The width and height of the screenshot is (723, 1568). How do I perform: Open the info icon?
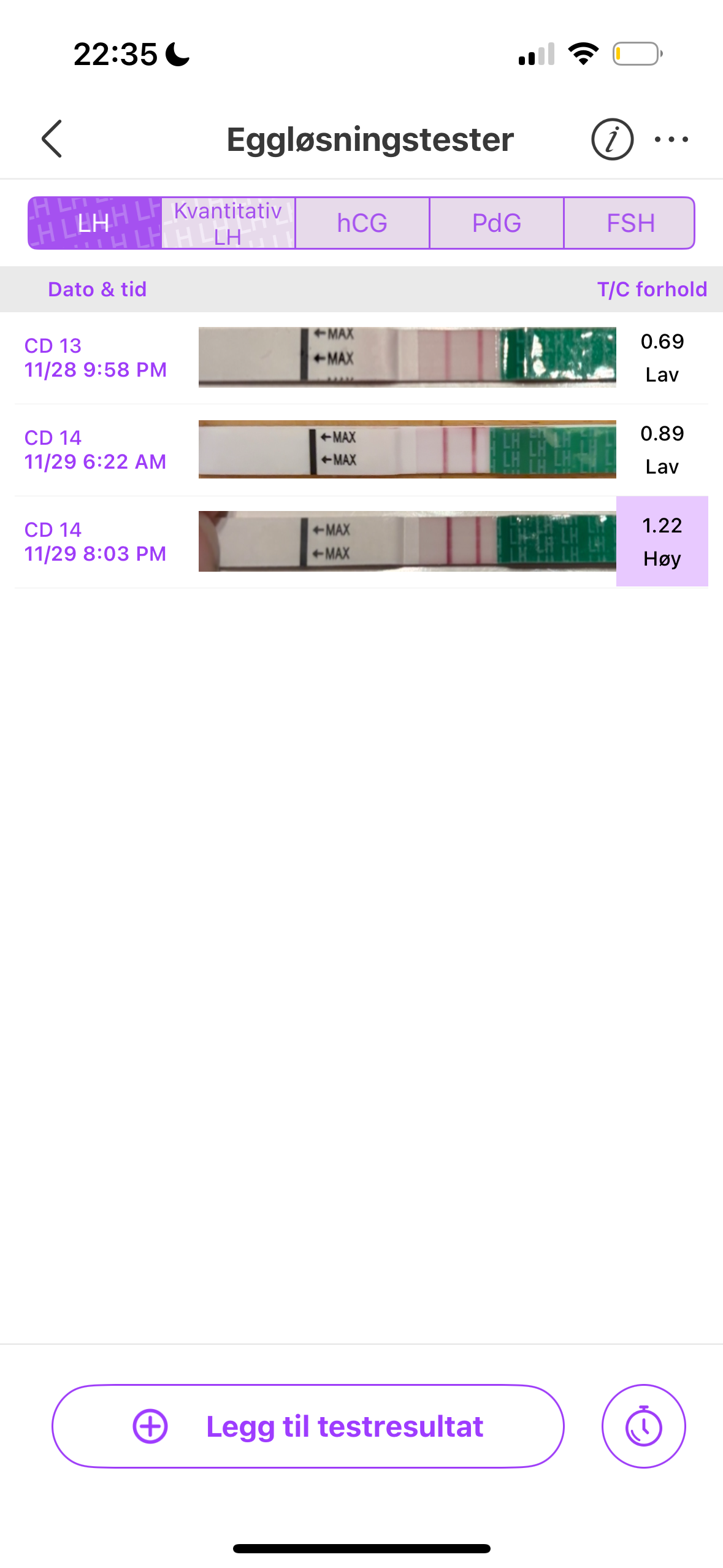tap(611, 139)
